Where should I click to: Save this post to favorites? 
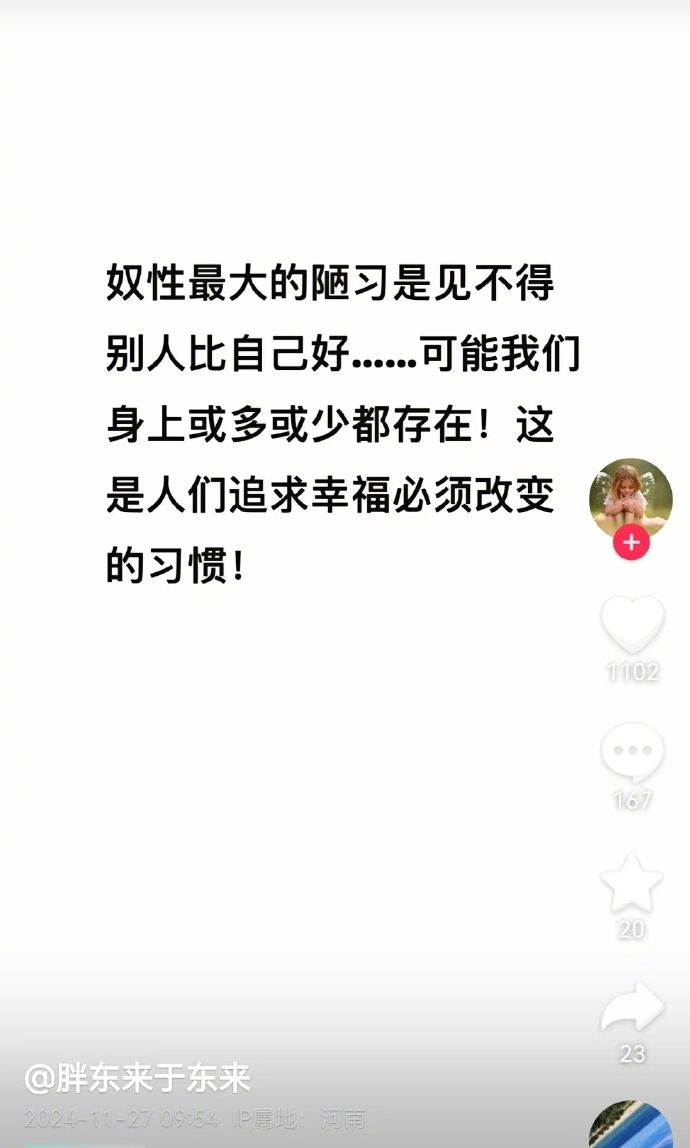632,883
